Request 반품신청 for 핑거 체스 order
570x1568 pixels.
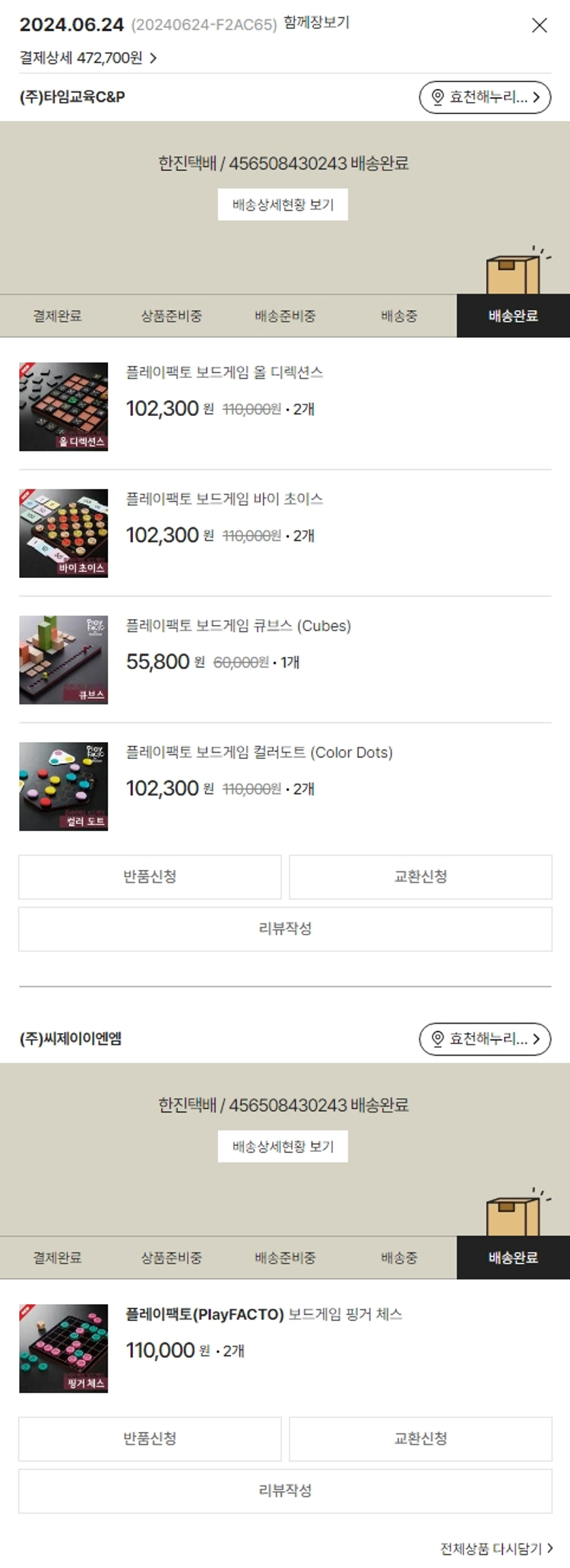[x=150, y=1438]
